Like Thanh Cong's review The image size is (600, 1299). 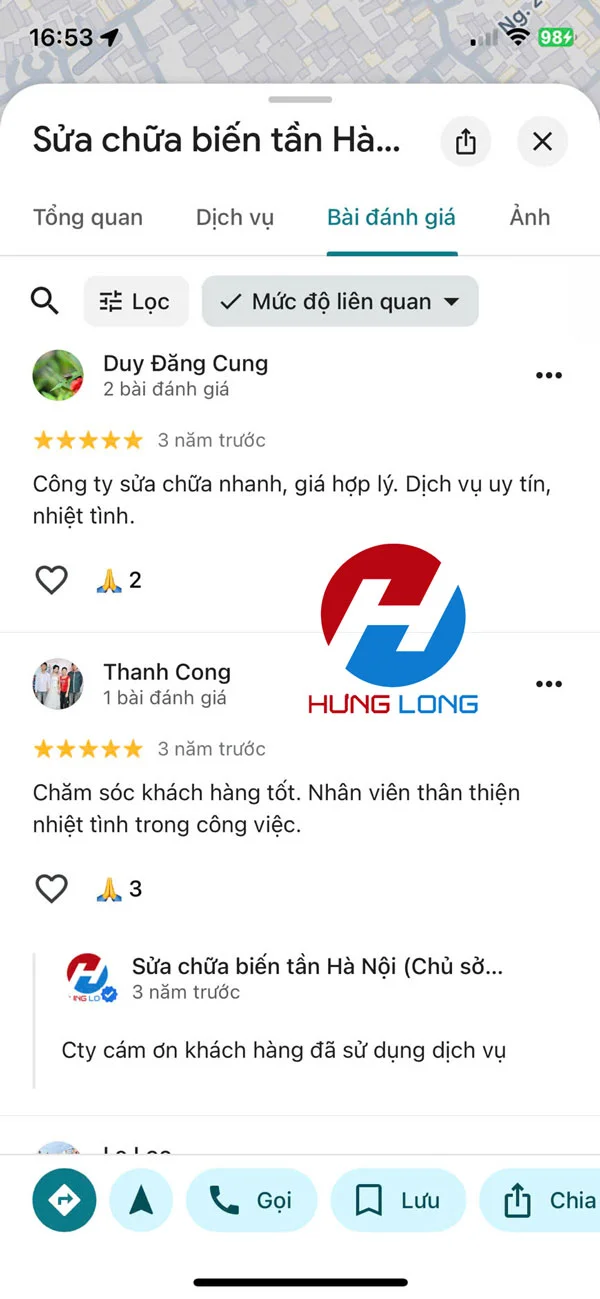click(x=51, y=888)
